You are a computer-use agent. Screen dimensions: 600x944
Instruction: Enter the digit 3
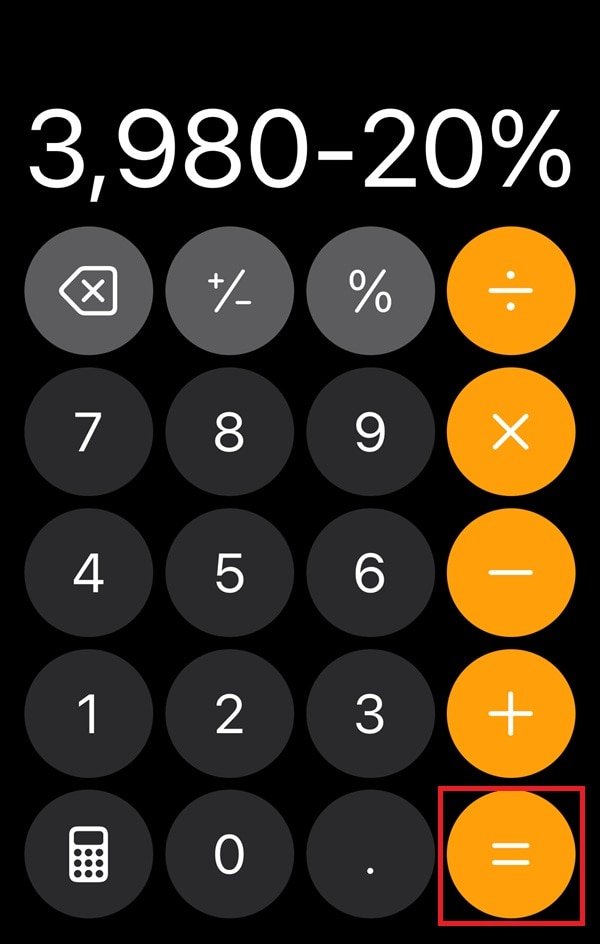point(370,714)
